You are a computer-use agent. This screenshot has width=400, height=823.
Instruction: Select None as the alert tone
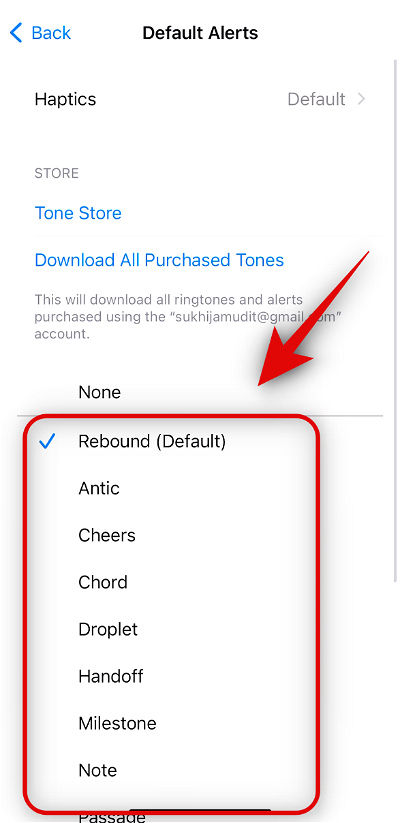[200, 392]
